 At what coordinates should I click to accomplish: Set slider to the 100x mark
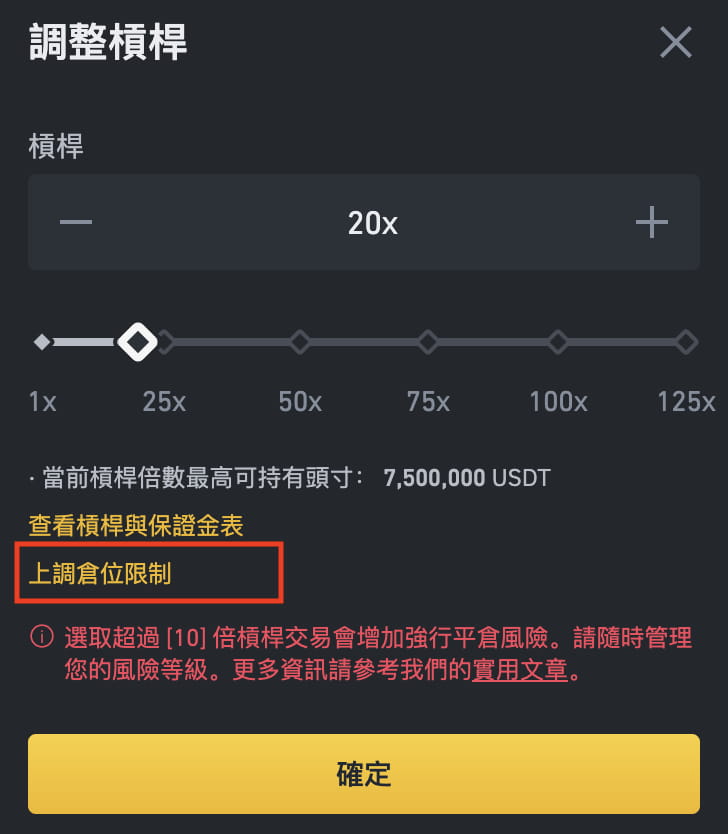pyautogui.click(x=558, y=343)
